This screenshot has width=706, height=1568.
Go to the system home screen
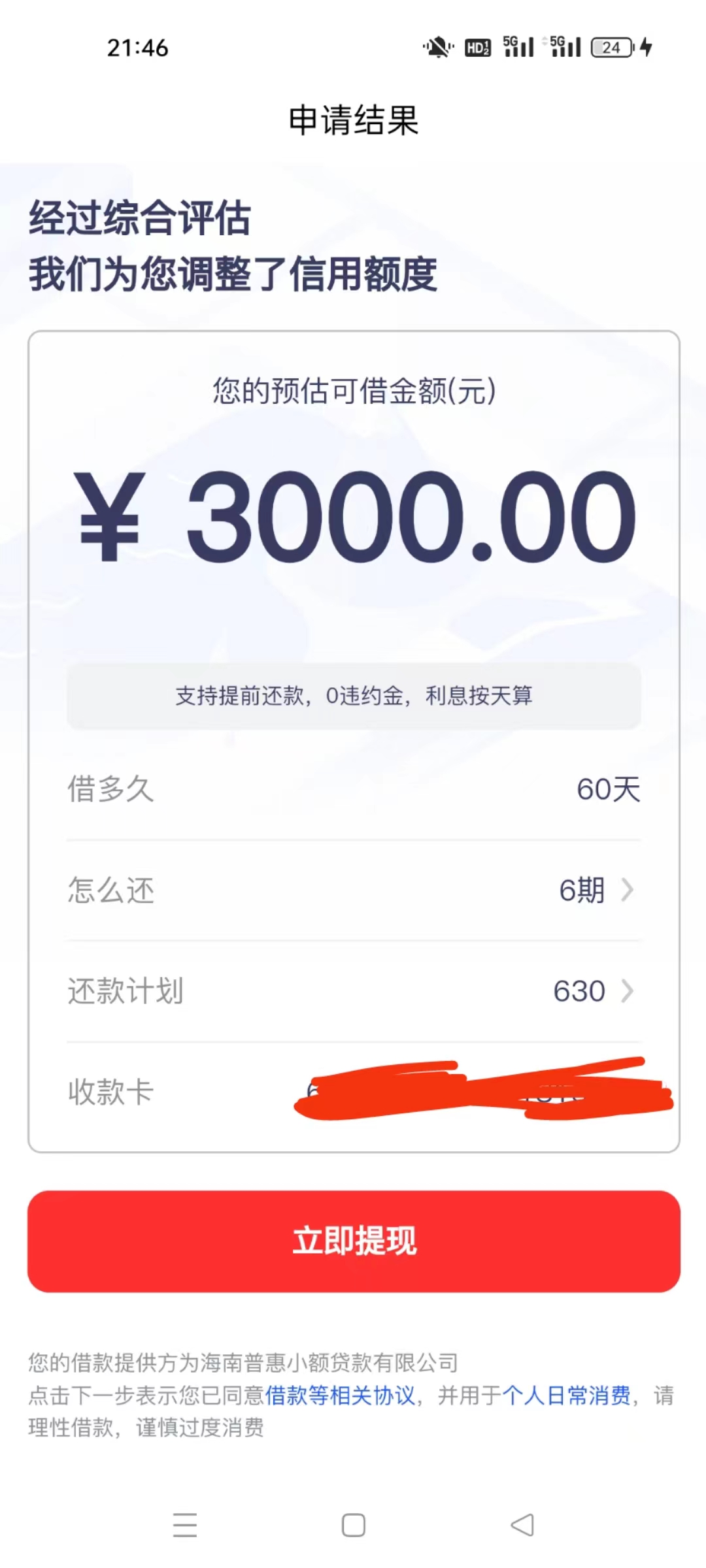click(354, 1526)
